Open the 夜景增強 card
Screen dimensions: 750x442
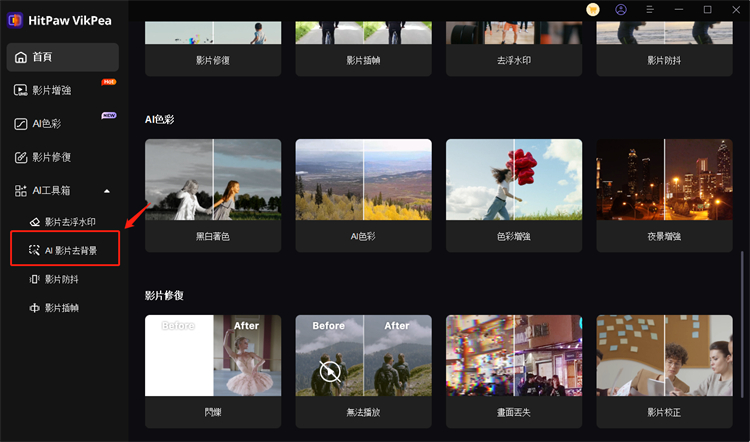tap(663, 194)
